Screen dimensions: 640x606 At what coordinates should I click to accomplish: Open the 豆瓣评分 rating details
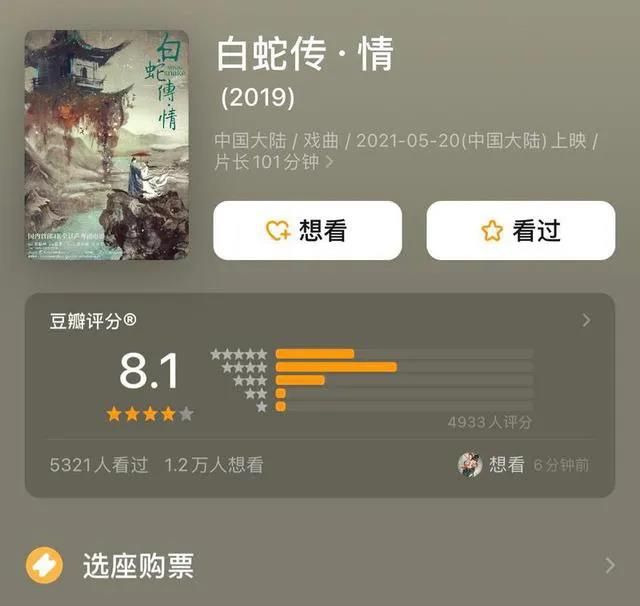[x=586, y=321]
